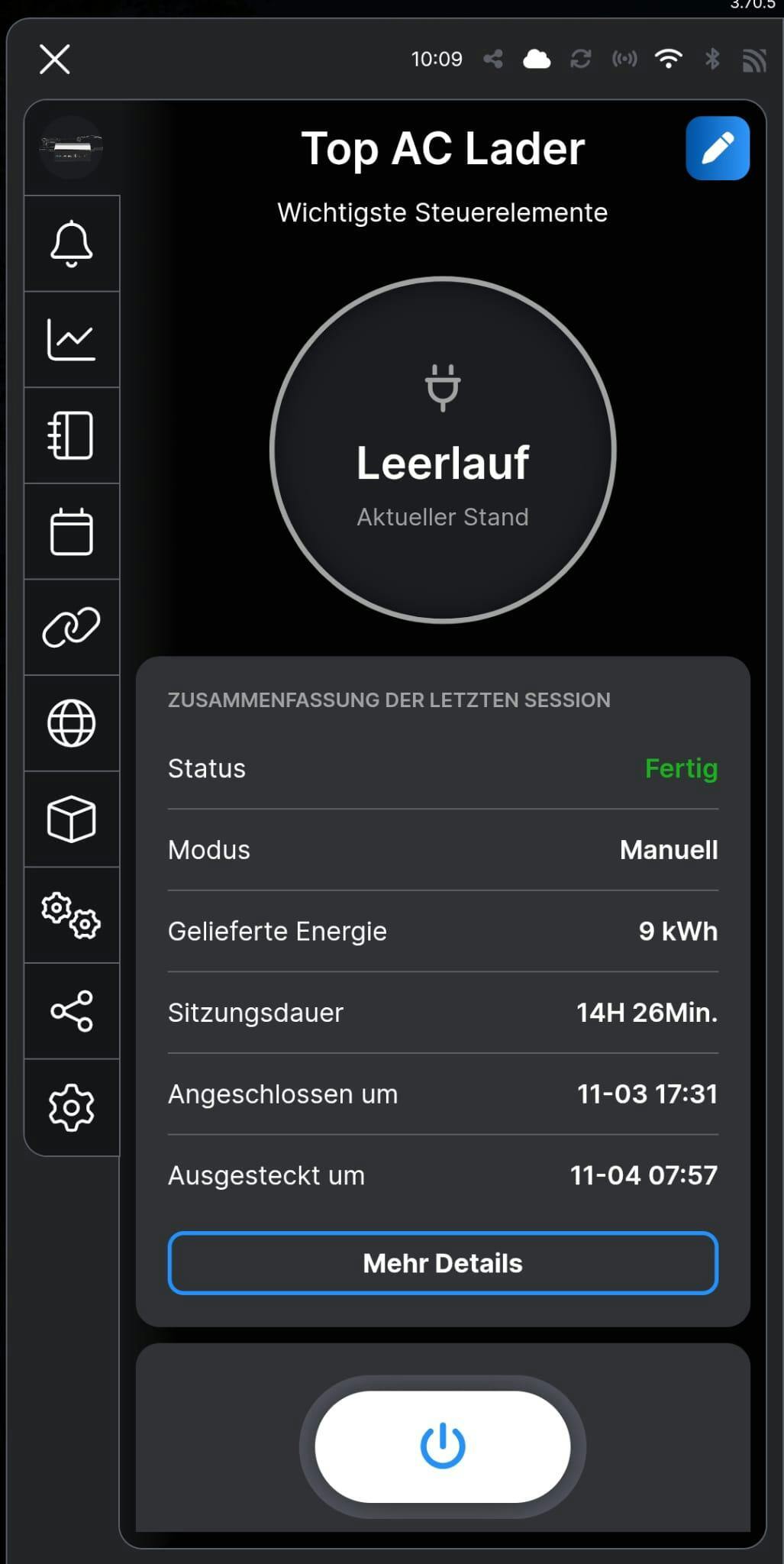784x1564 pixels.
Task: Open the notifications bell tab
Action: [x=72, y=244]
